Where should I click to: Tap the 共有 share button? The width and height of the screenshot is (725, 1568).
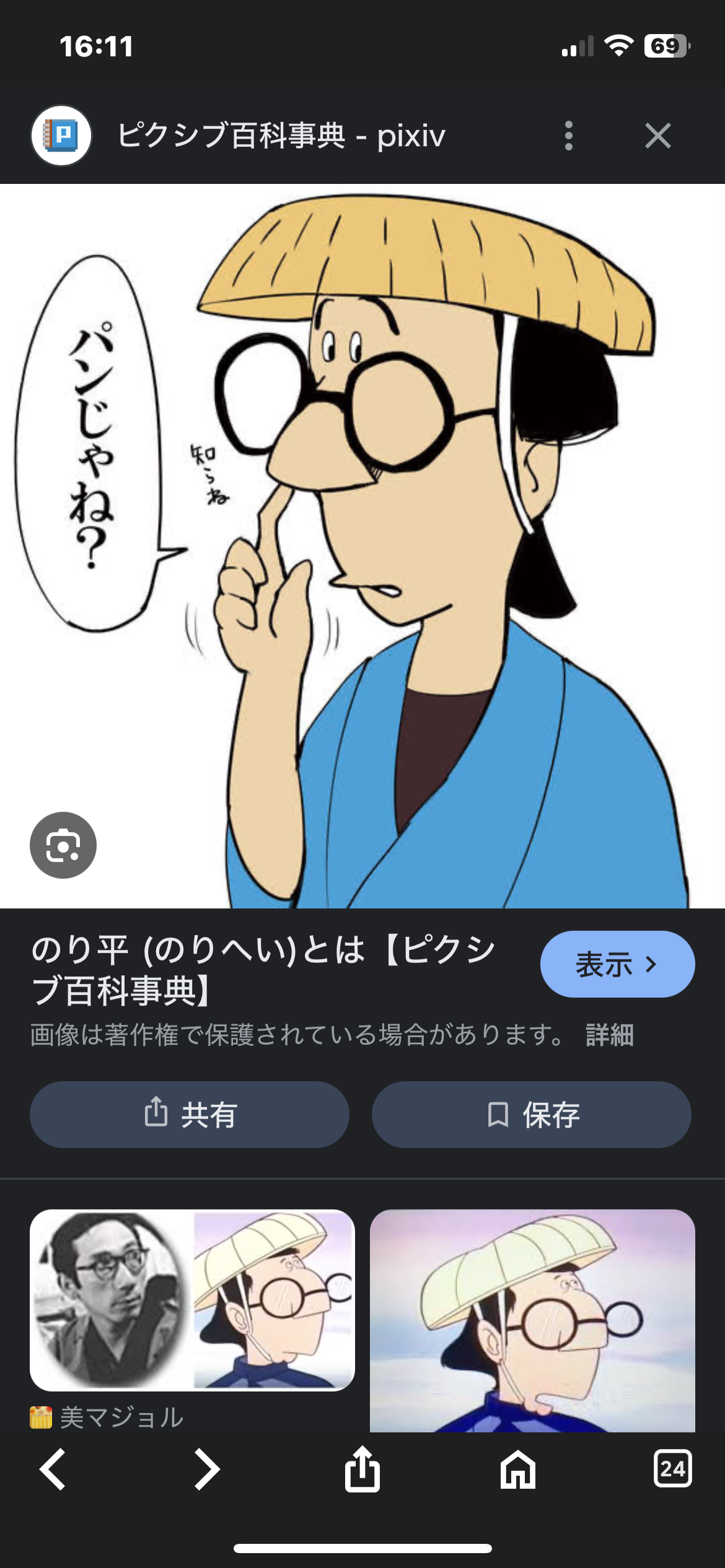pyautogui.click(x=190, y=1115)
